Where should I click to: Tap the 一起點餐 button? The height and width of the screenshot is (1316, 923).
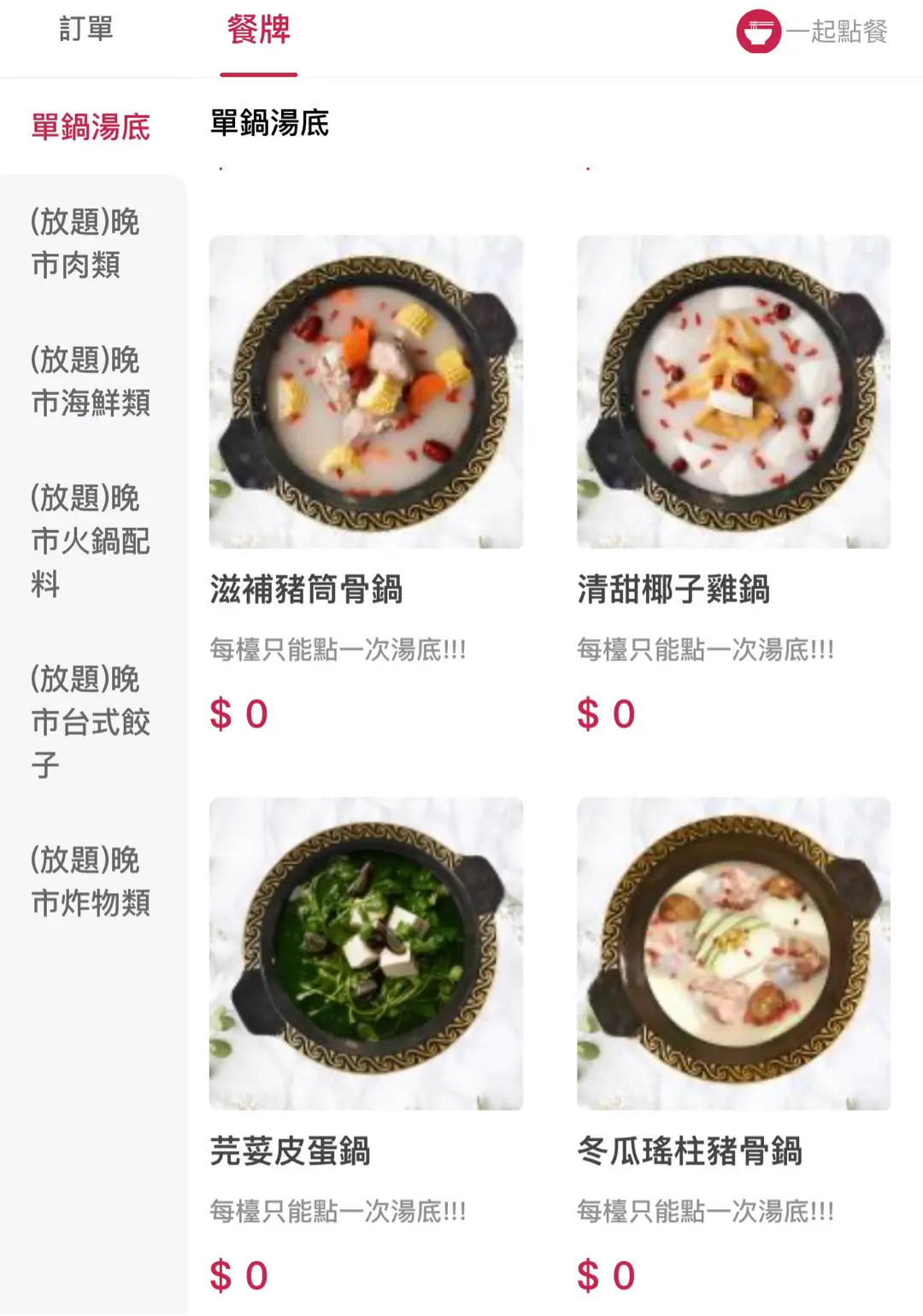pos(812,32)
